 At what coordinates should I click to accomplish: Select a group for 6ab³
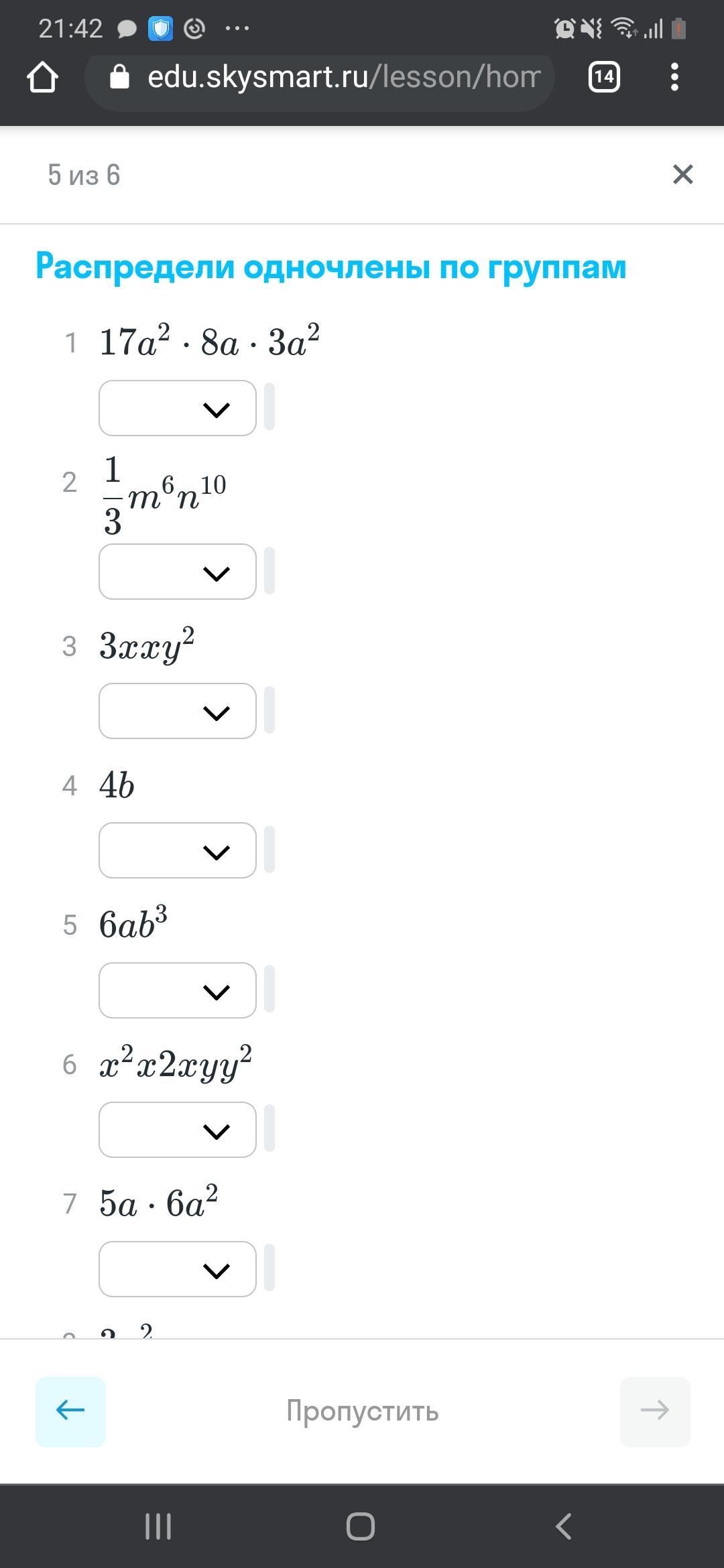pos(178,990)
